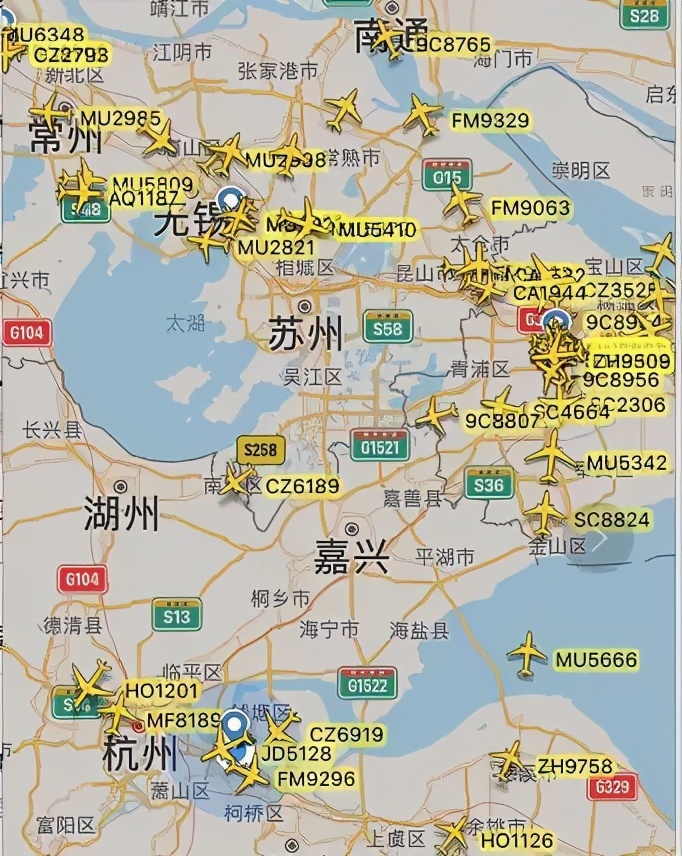
Task: Tap the MU5342 aircraft marker
Action: (551, 458)
